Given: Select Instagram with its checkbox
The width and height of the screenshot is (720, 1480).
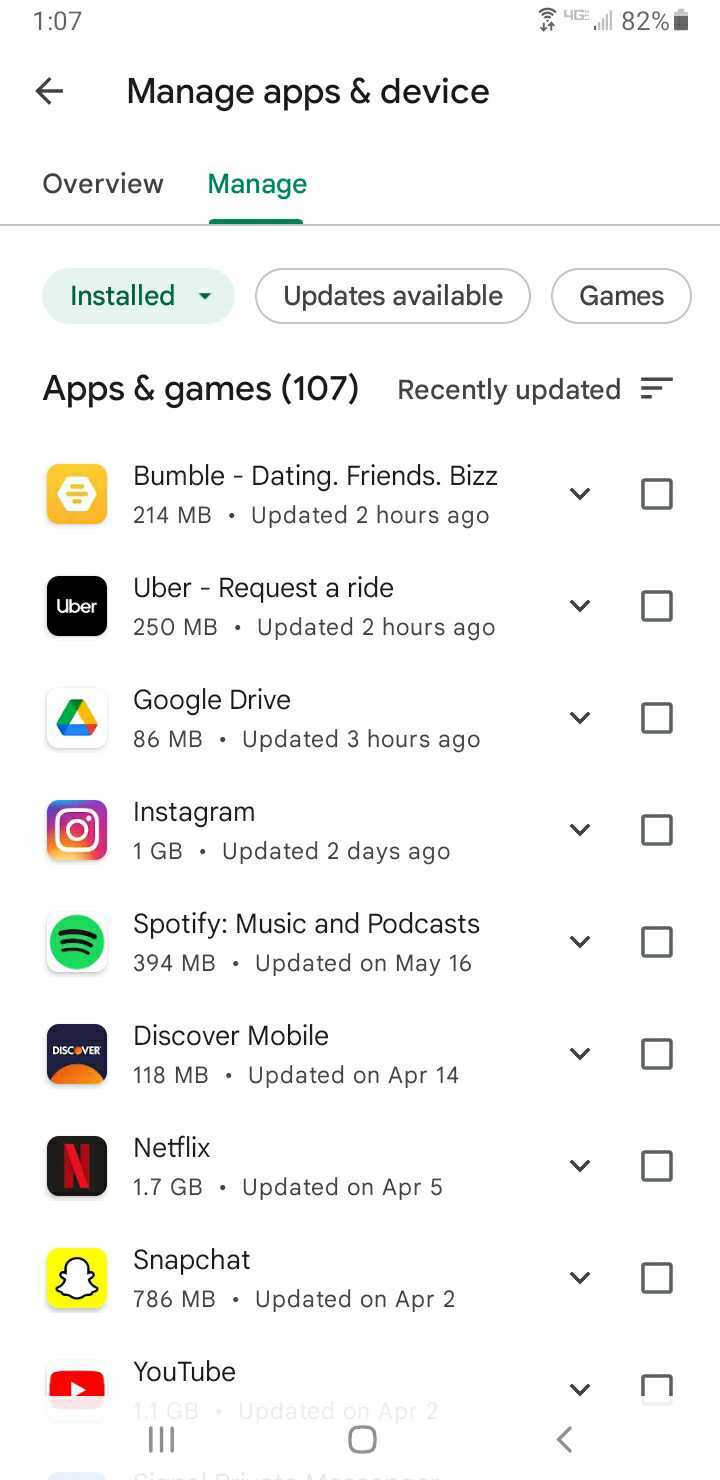Looking at the screenshot, I should coord(656,830).
